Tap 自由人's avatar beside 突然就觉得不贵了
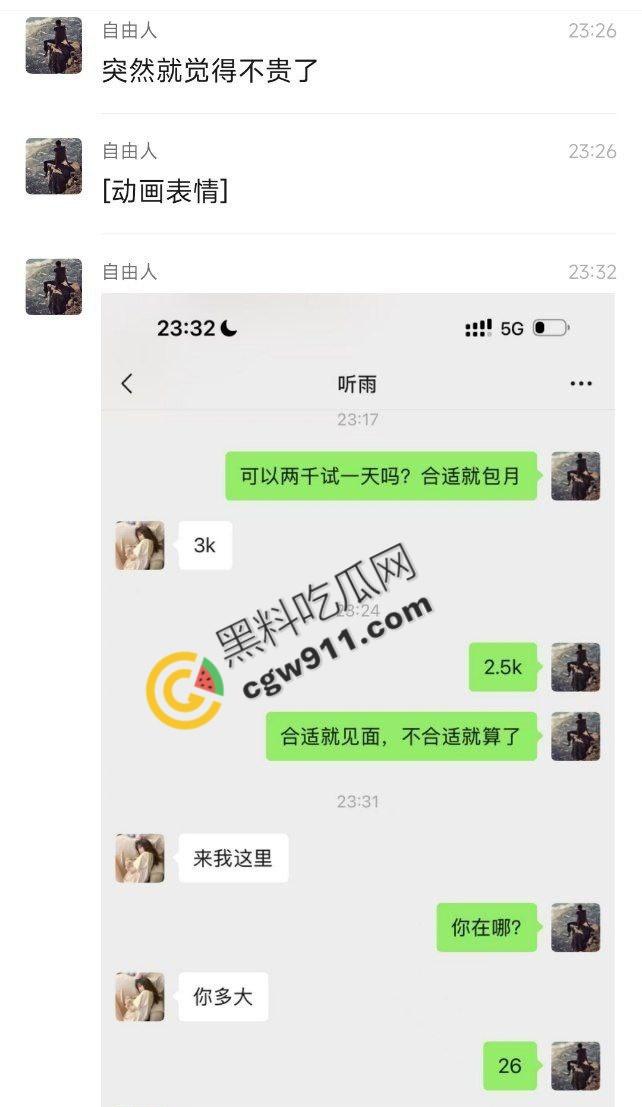 pyautogui.click(x=54, y=46)
